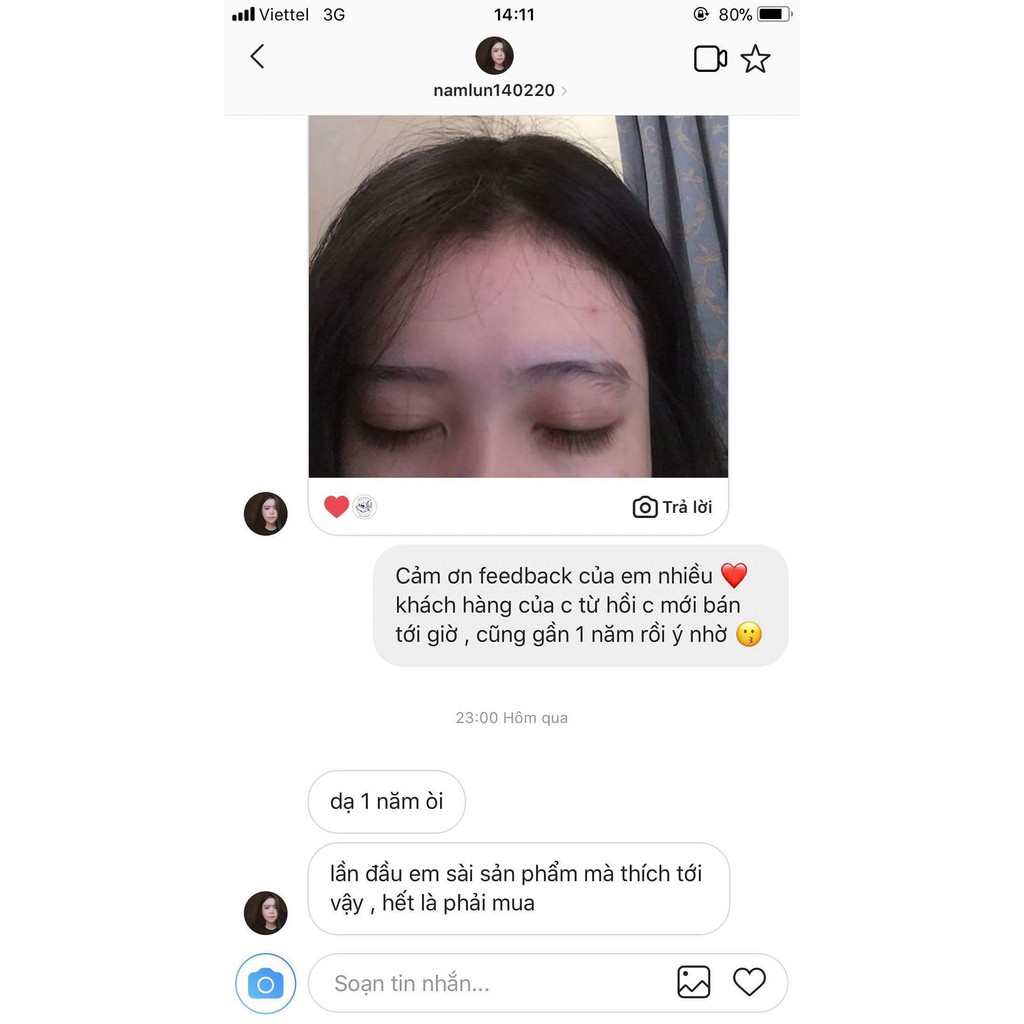Focus the Soạn tin nhắn message field
Viewport: 1024px width, 1024px height.
click(490, 983)
